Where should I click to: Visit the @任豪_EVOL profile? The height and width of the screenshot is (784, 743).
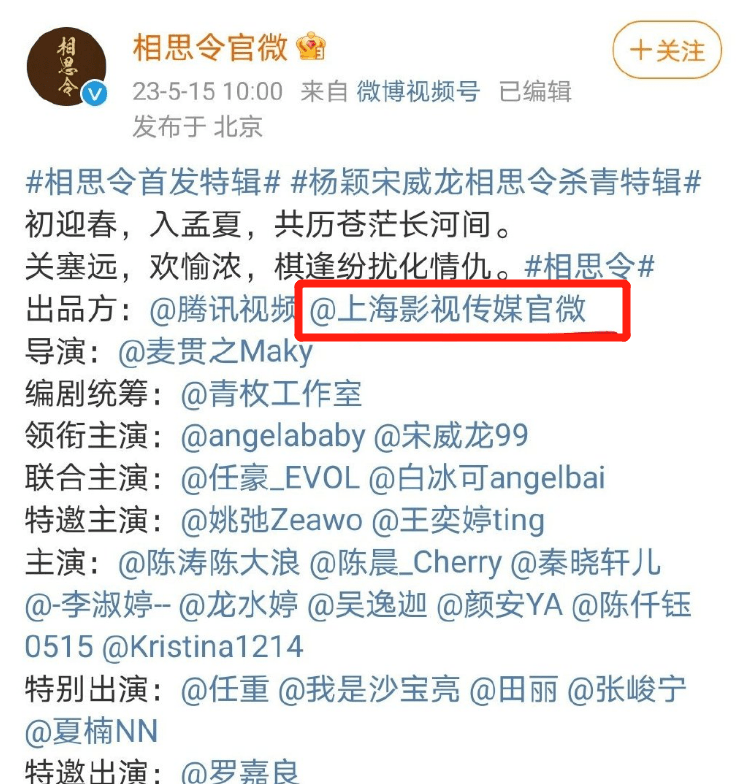pyautogui.click(x=269, y=478)
